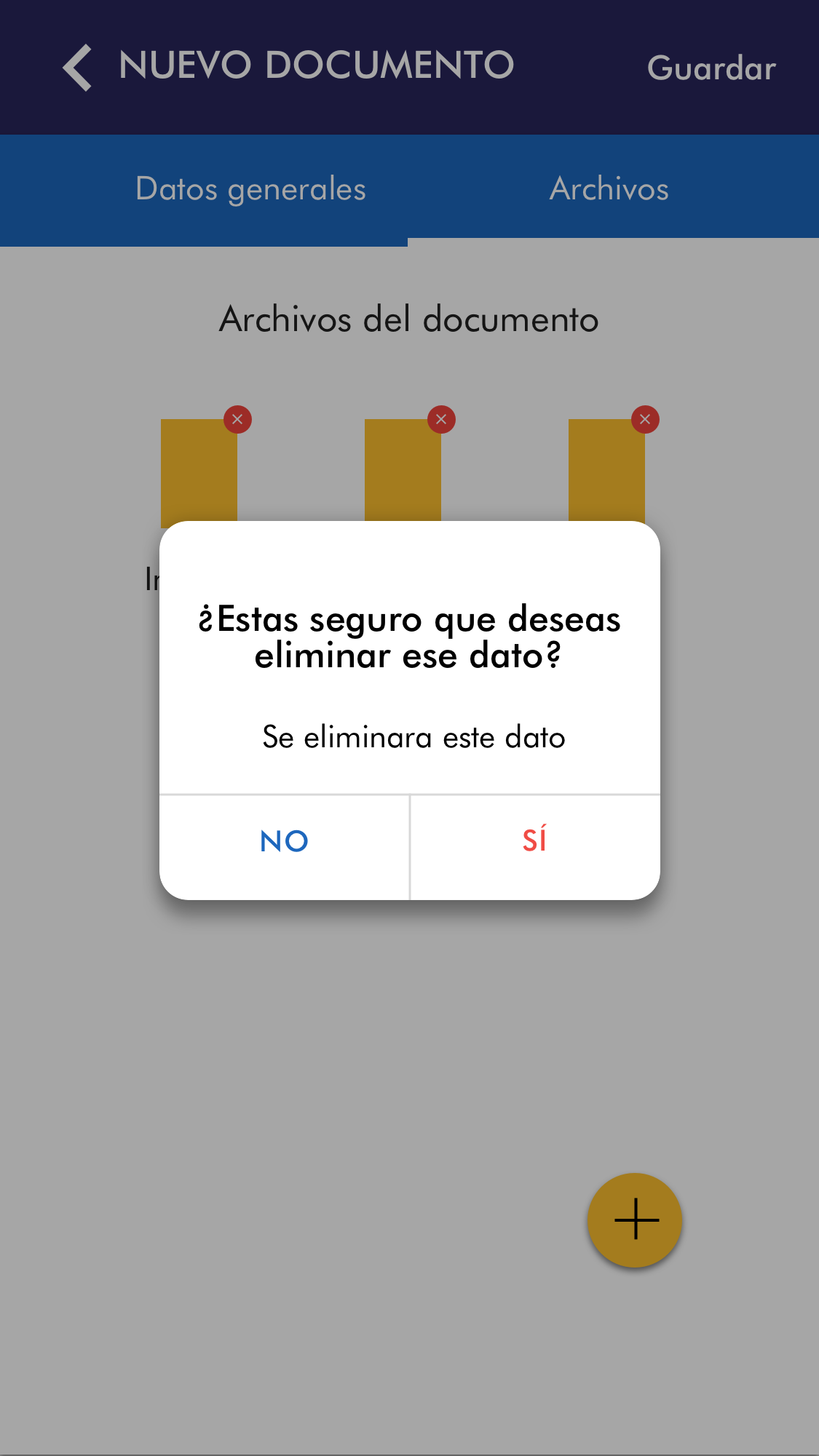The image size is (819, 1456).
Task: Tap NO to cancel deletion
Action: pos(284,842)
